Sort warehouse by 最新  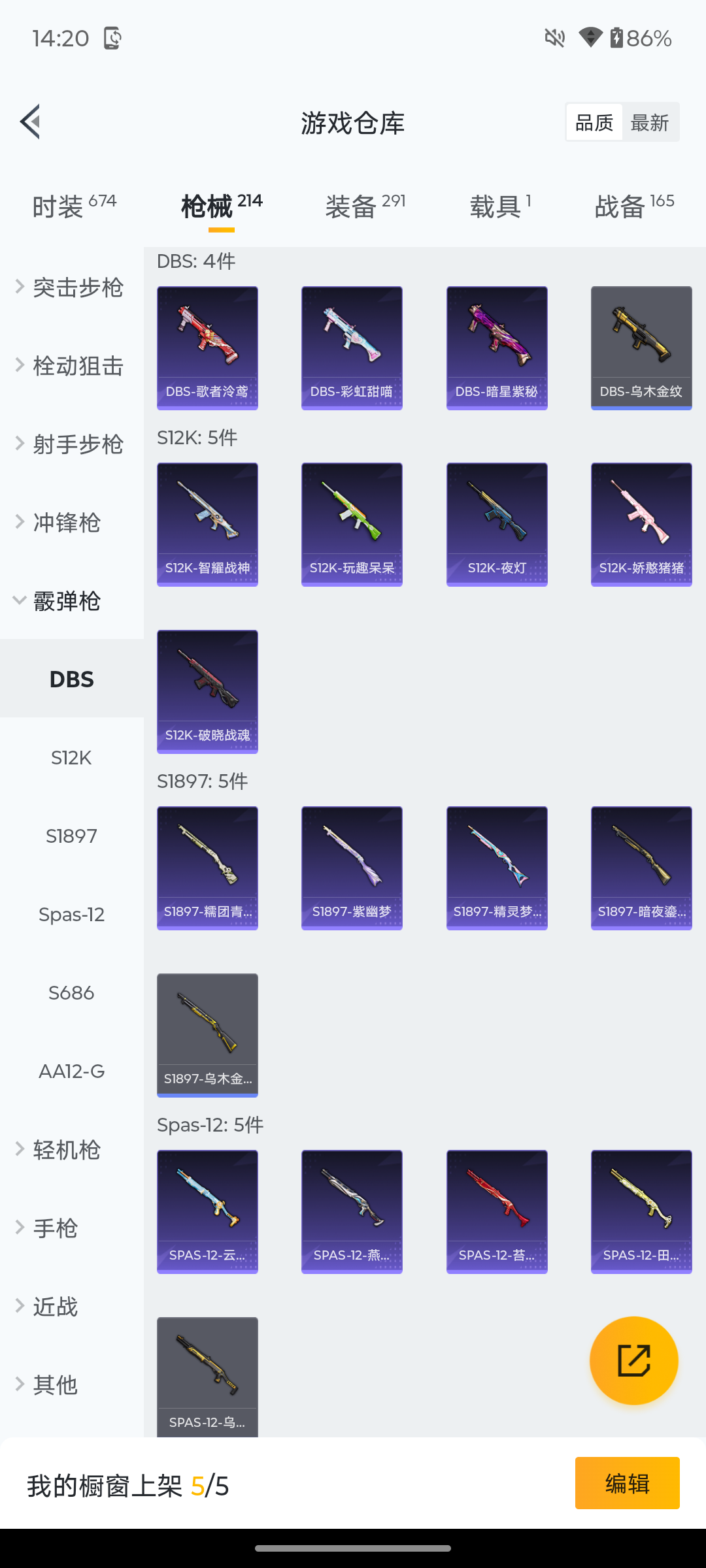(649, 122)
